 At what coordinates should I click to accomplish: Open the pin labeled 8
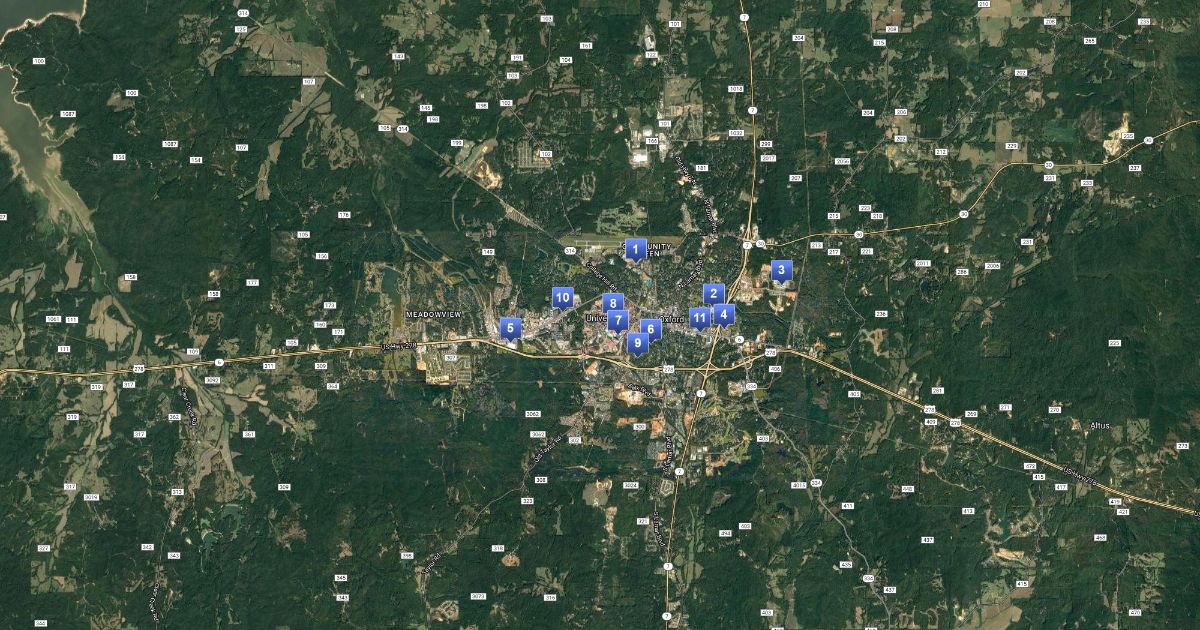pos(614,303)
